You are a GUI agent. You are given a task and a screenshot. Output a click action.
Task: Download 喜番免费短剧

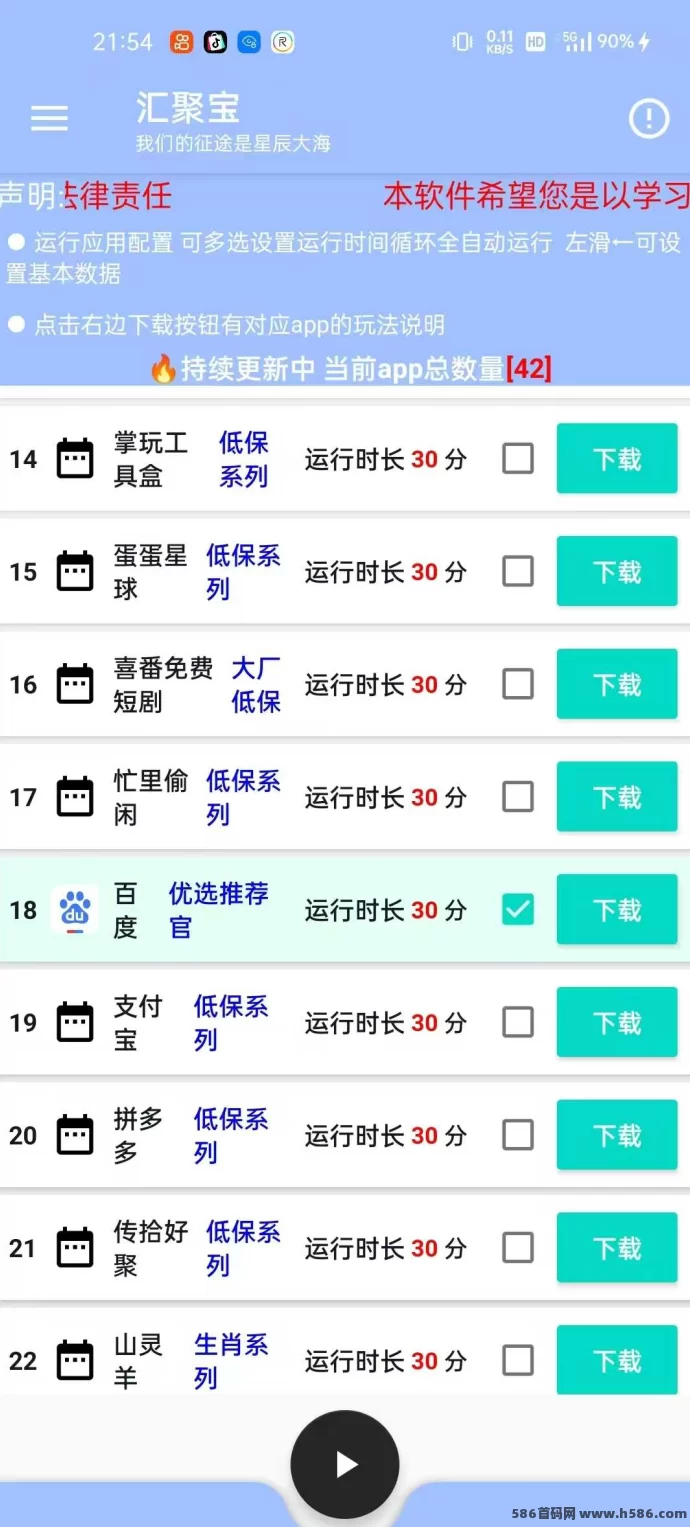click(x=616, y=685)
